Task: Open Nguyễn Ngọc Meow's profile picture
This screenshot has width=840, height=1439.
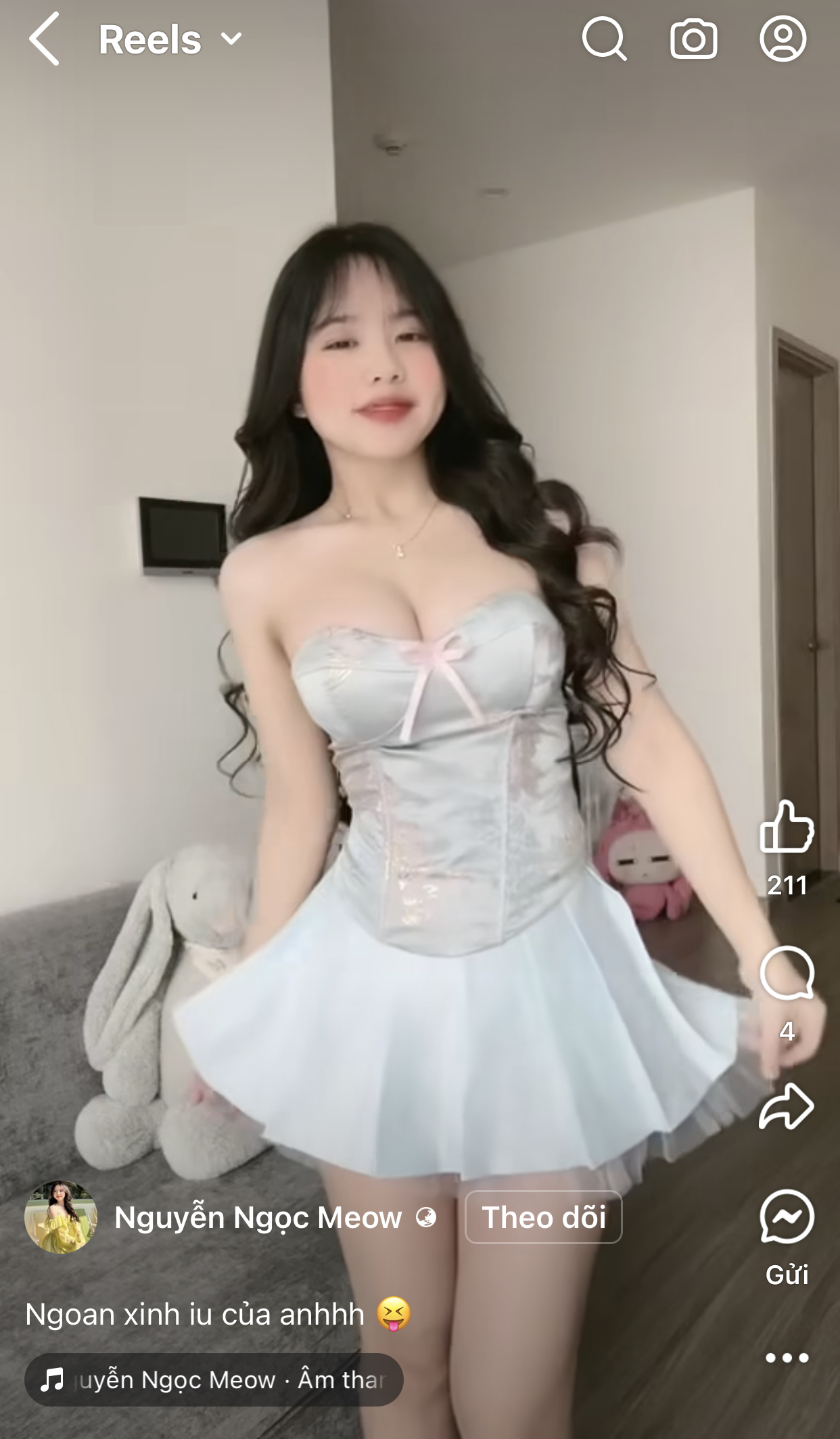Action: (61, 1217)
